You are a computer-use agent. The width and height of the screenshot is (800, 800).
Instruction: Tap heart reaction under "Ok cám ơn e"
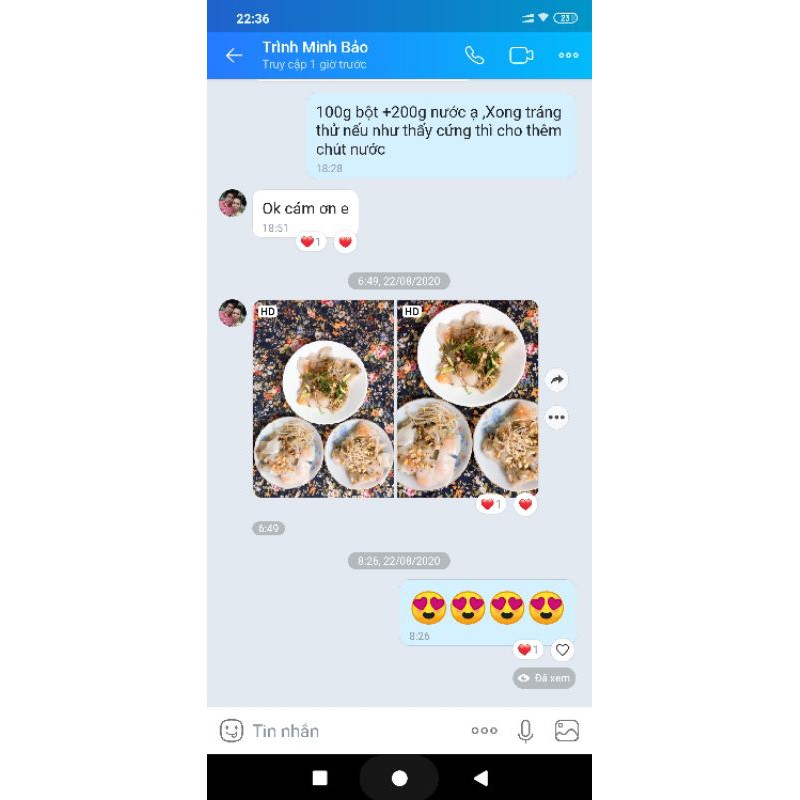pyautogui.click(x=345, y=242)
